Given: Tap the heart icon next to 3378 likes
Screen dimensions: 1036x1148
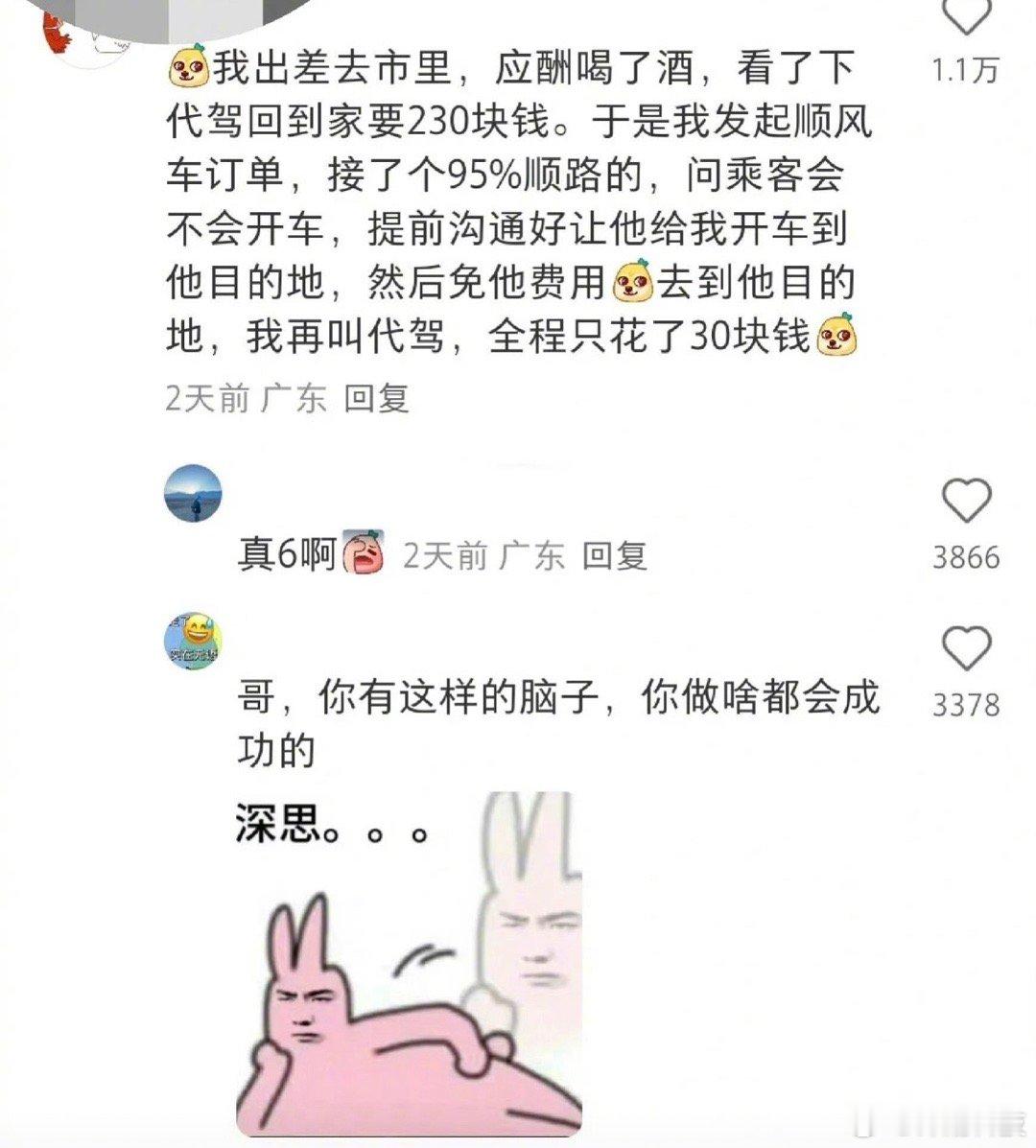Looking at the screenshot, I should tap(966, 649).
